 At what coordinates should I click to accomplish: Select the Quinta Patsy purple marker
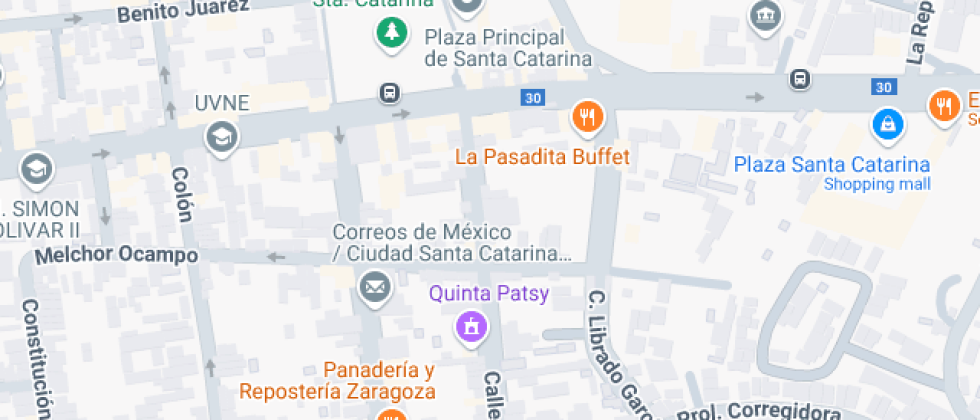coord(471,325)
